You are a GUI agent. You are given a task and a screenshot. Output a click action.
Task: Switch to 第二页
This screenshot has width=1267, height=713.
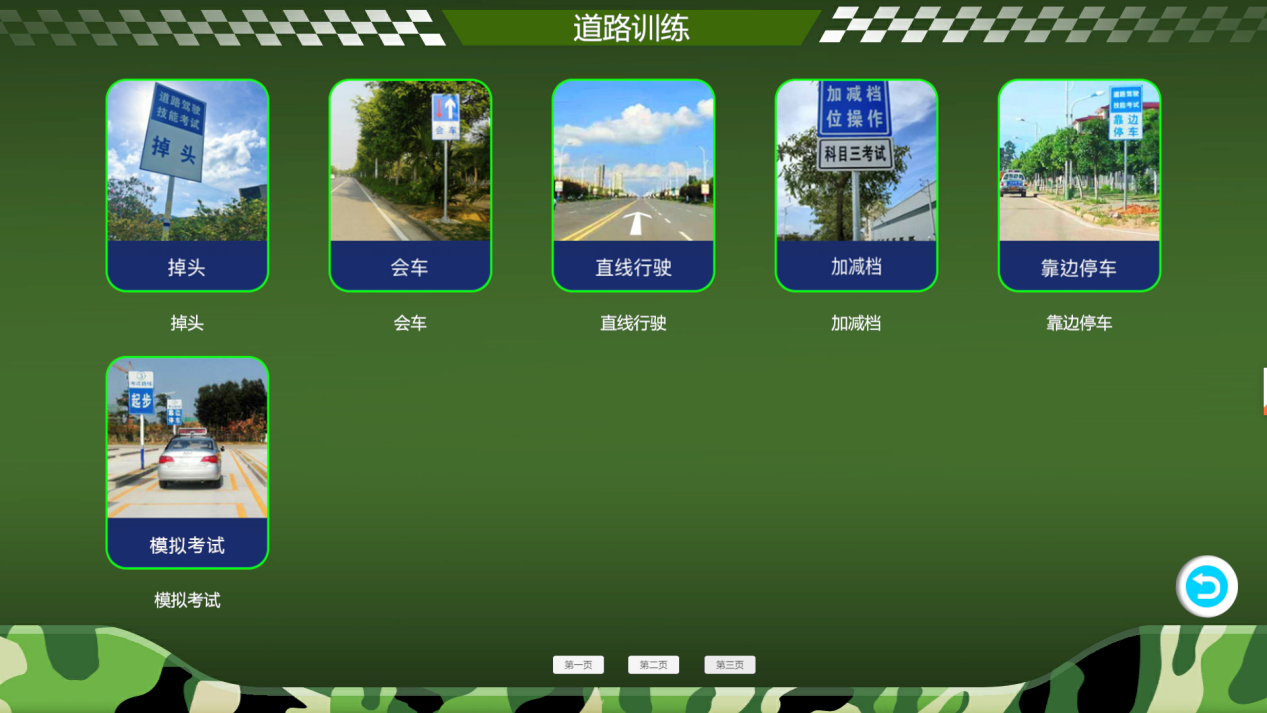point(653,665)
